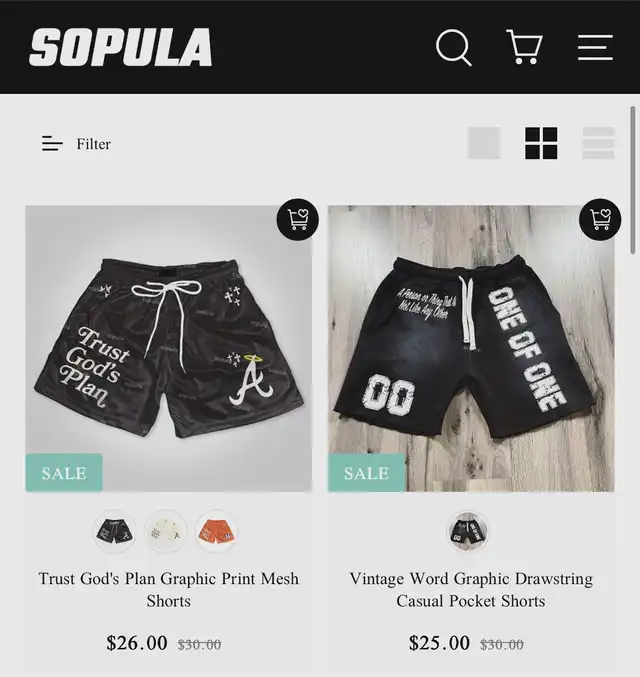Select black swatch of Vintage Word shorts
The width and height of the screenshot is (640, 677).
coord(468,531)
